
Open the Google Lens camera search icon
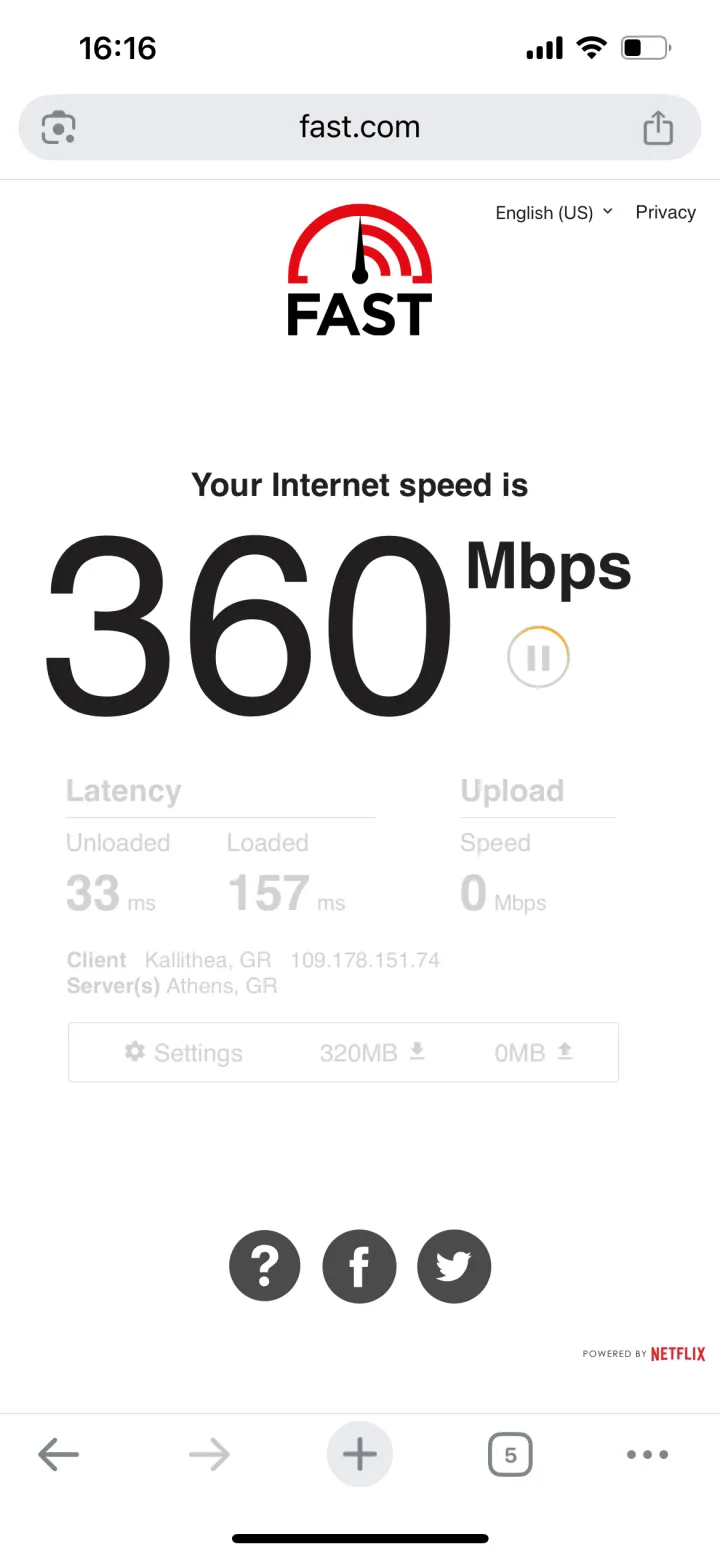pyautogui.click(x=59, y=128)
